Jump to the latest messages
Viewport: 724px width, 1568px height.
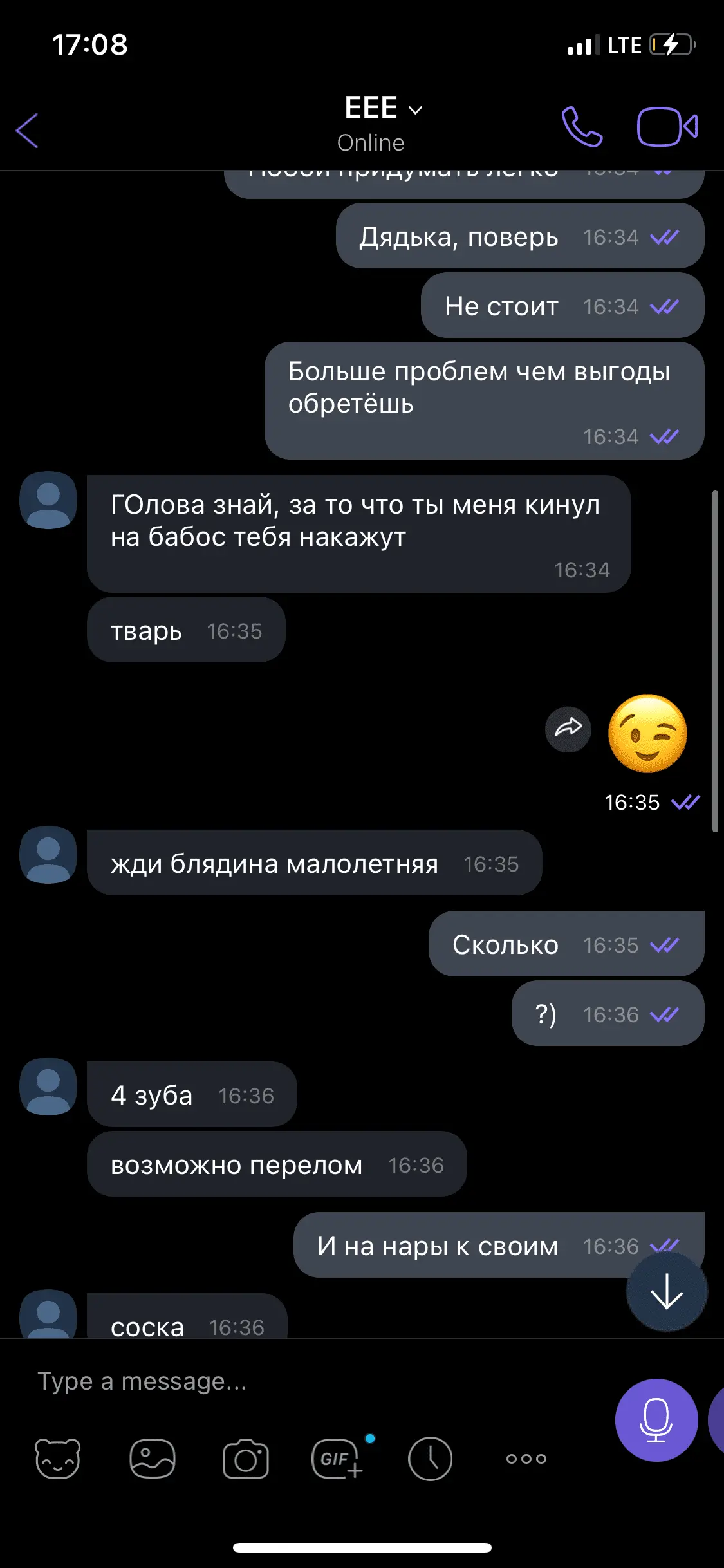[x=666, y=1291]
